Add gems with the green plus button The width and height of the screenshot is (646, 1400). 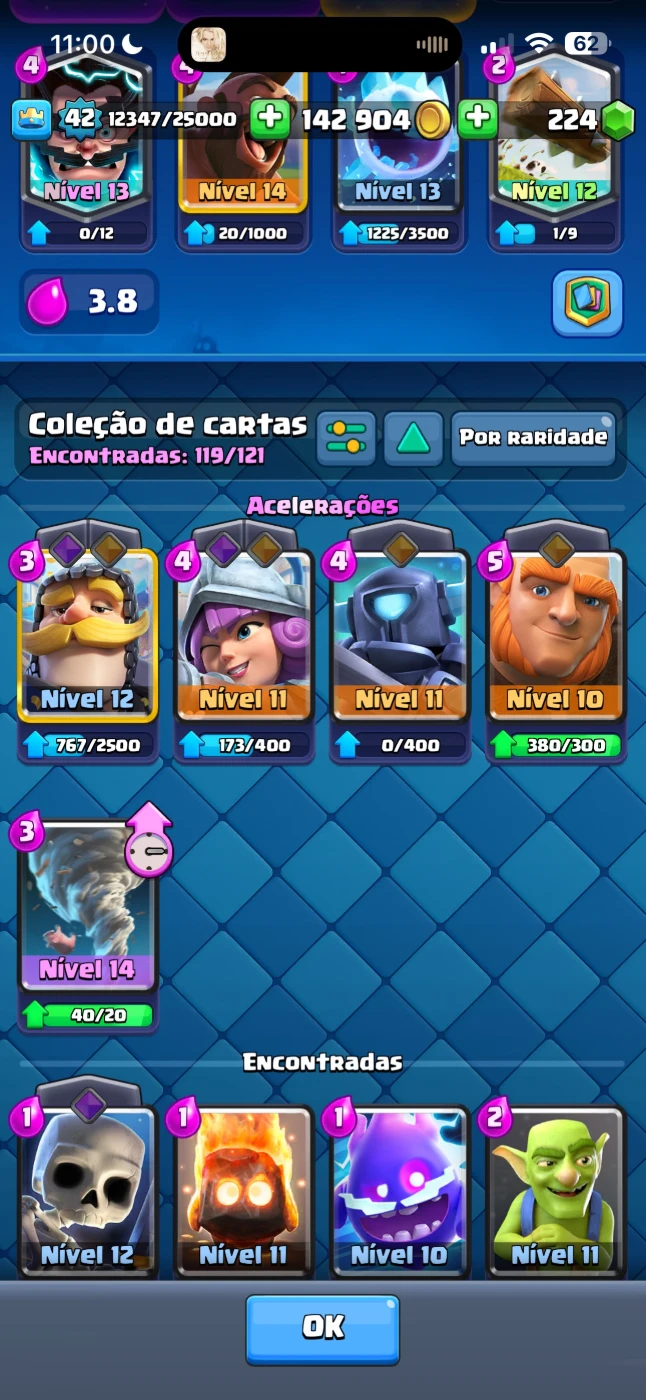pyautogui.click(x=478, y=119)
